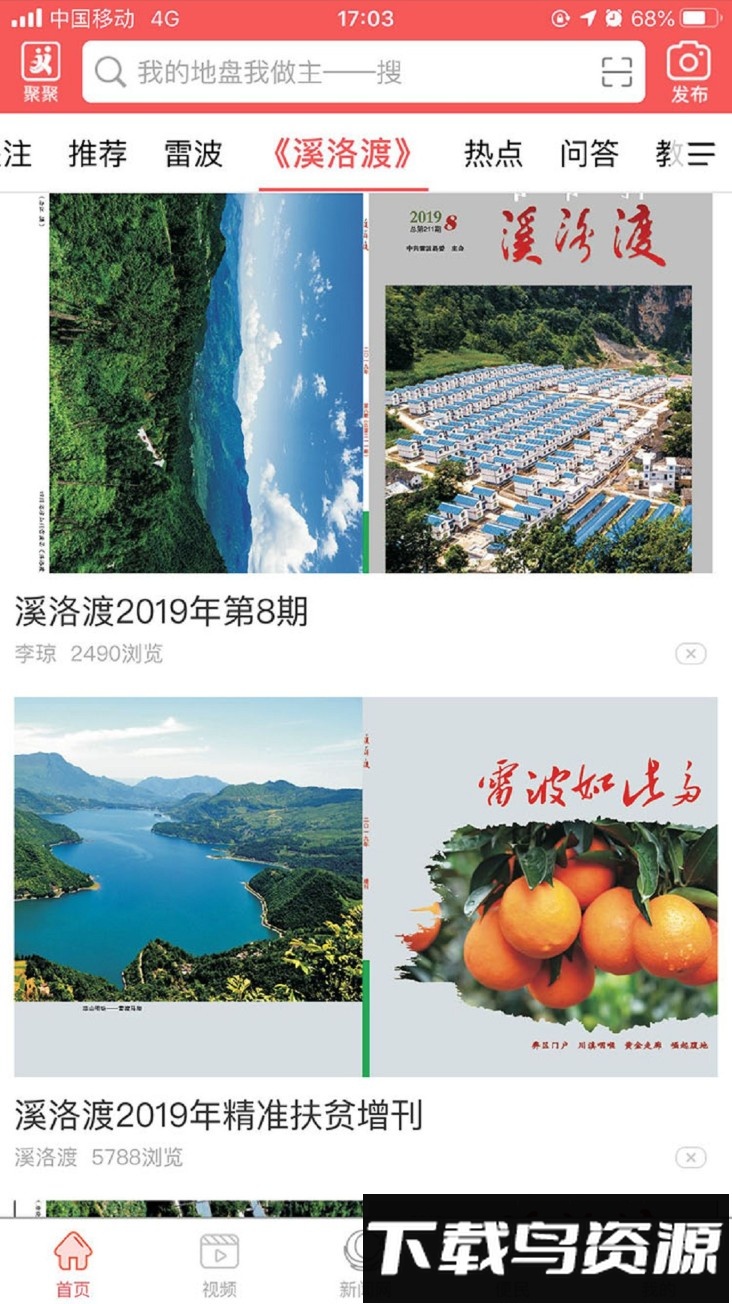Screen dimensions: 732x1304
Task: Go to the 首页 bottom tab
Action: pyautogui.click(x=73, y=1264)
